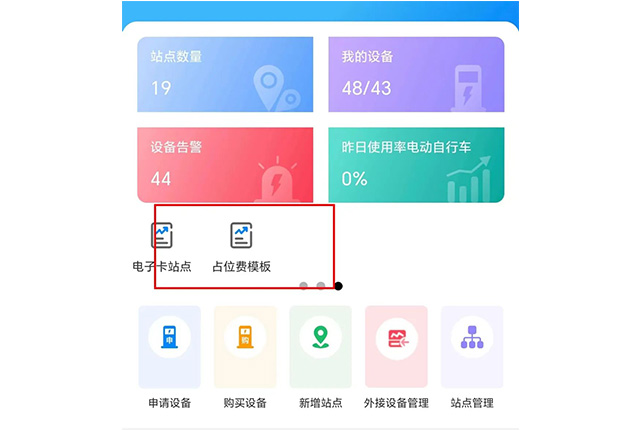Image resolution: width=640 pixels, height=430 pixels.
Task: Open 昨日使用率电动自行车 usage card
Action: (416, 164)
